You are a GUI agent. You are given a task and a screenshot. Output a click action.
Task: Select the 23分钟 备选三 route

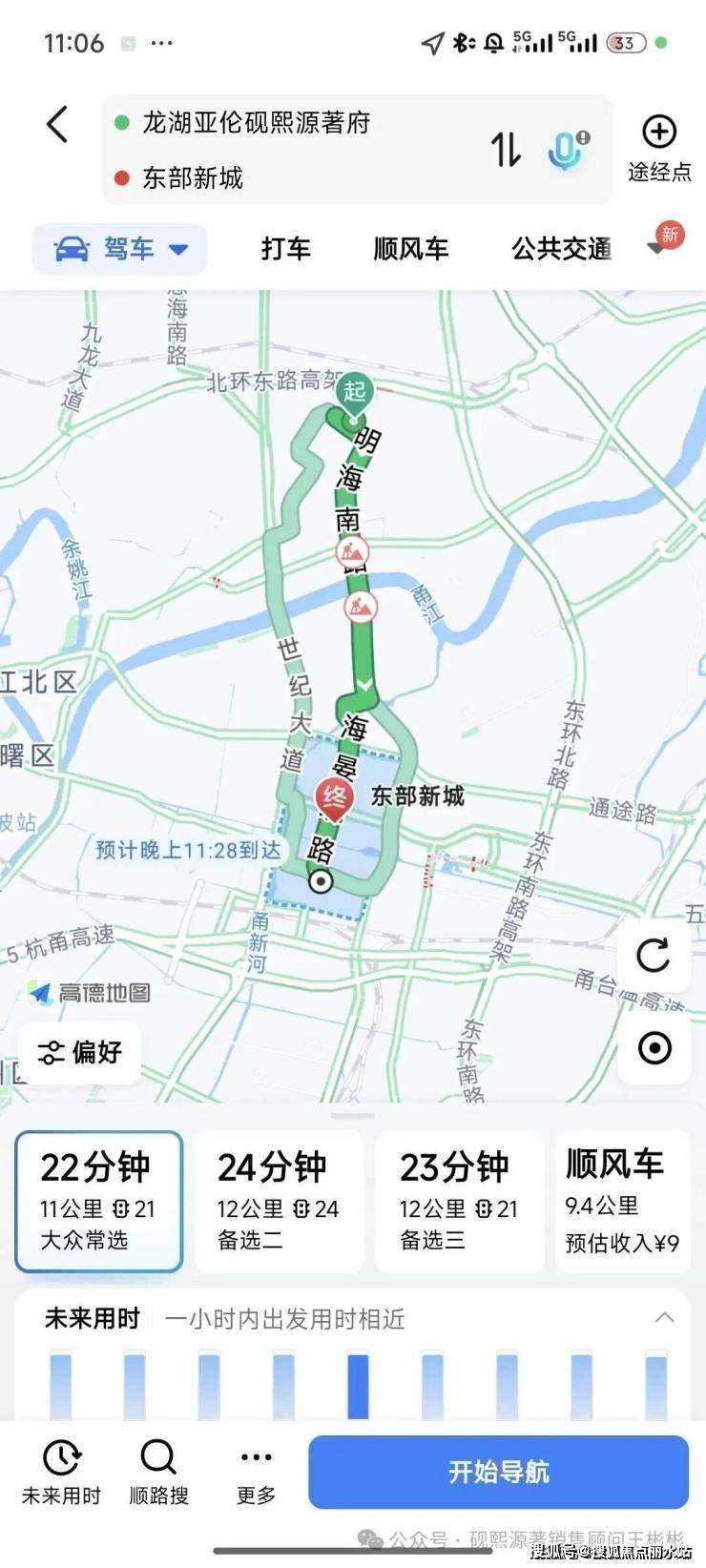pyautogui.click(x=459, y=1201)
